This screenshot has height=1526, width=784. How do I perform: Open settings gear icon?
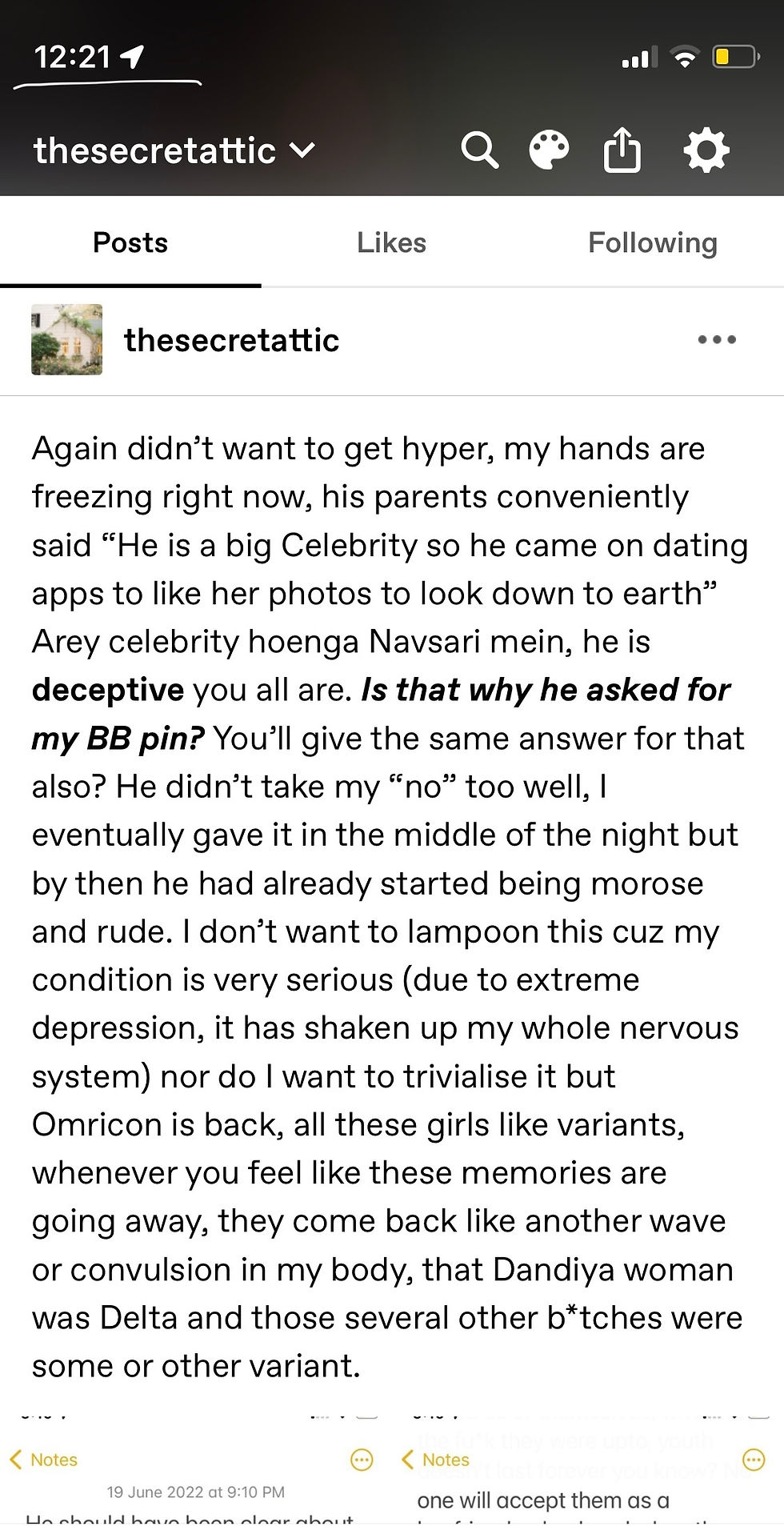pos(706,150)
